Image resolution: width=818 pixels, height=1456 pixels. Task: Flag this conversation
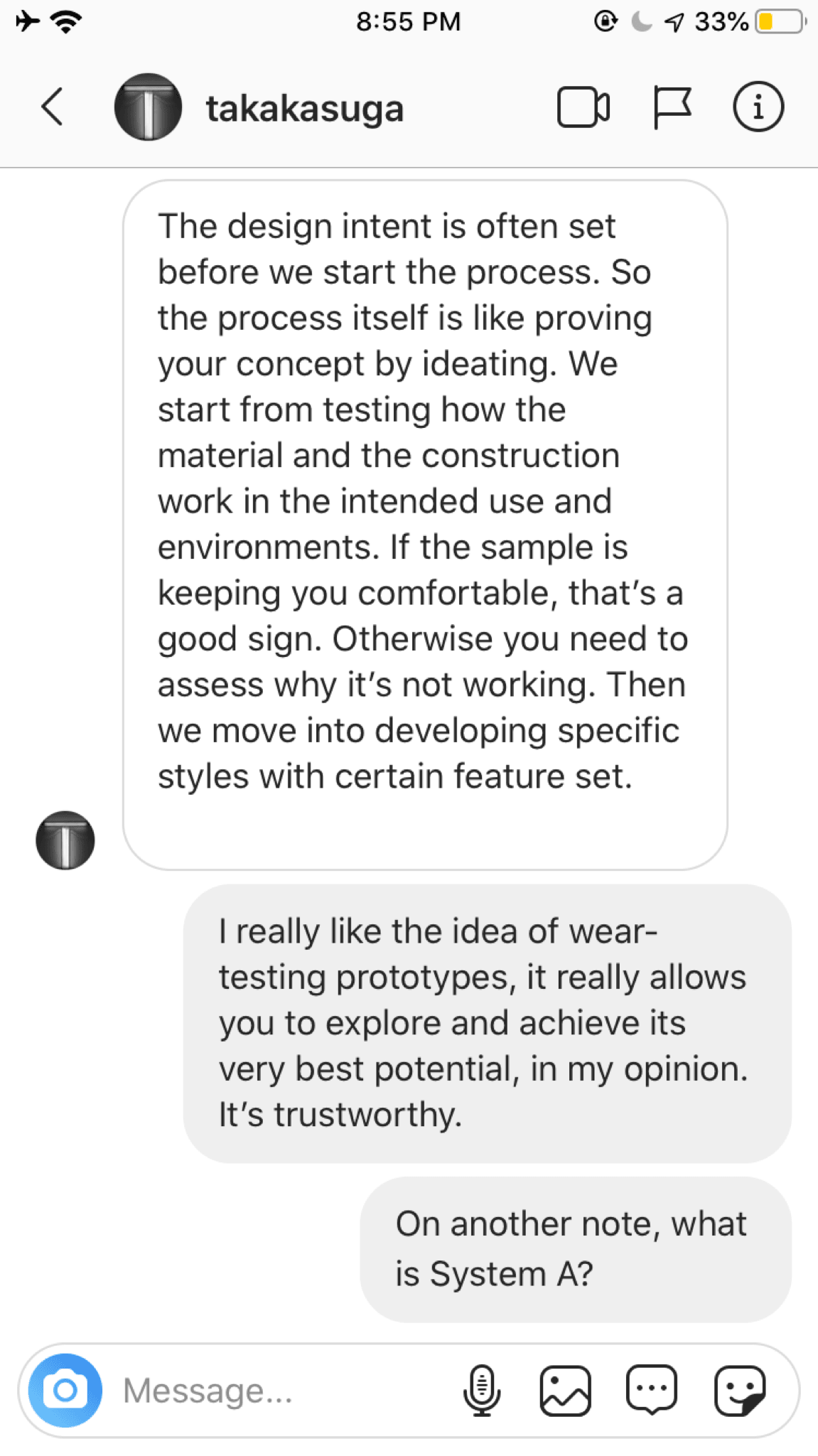click(x=671, y=108)
